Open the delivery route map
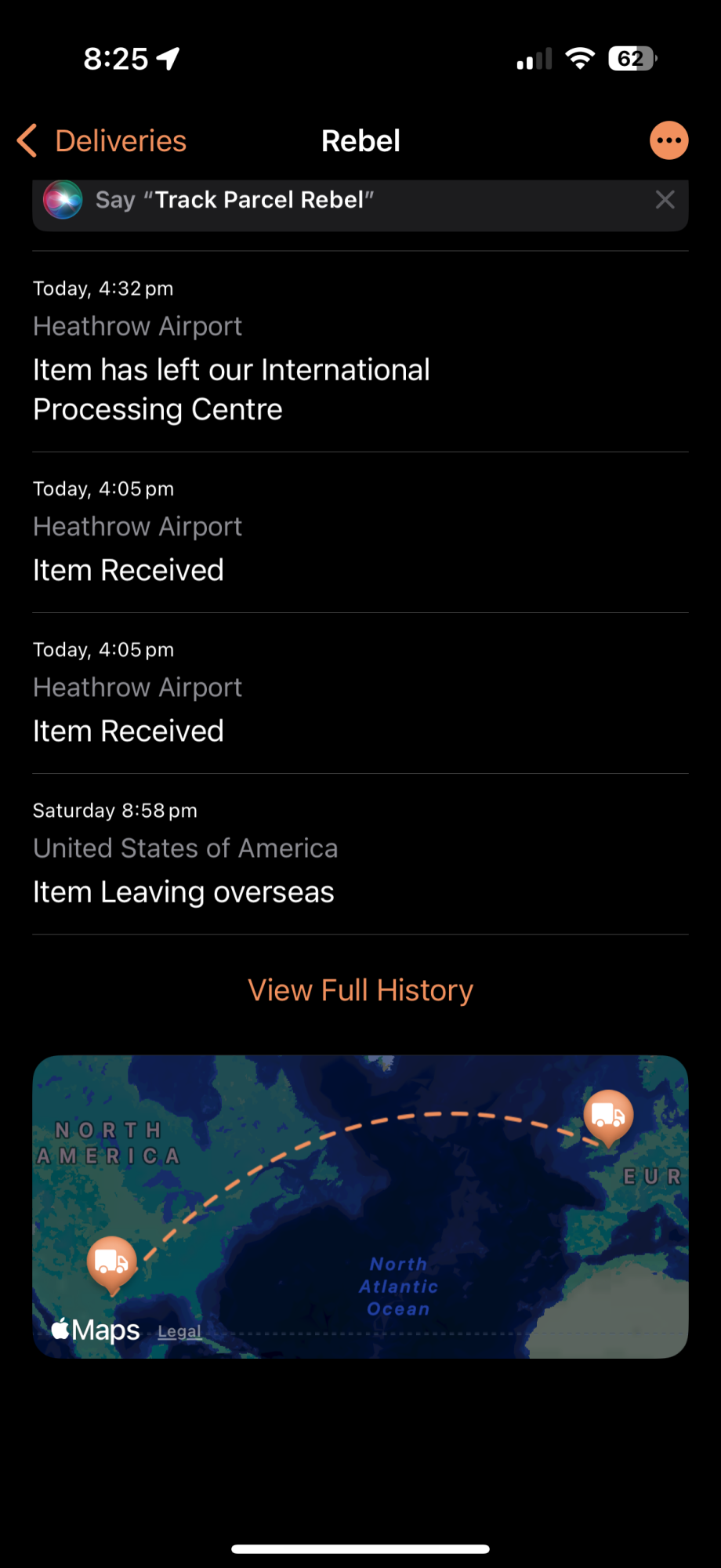The height and width of the screenshot is (1568, 721). point(360,1207)
